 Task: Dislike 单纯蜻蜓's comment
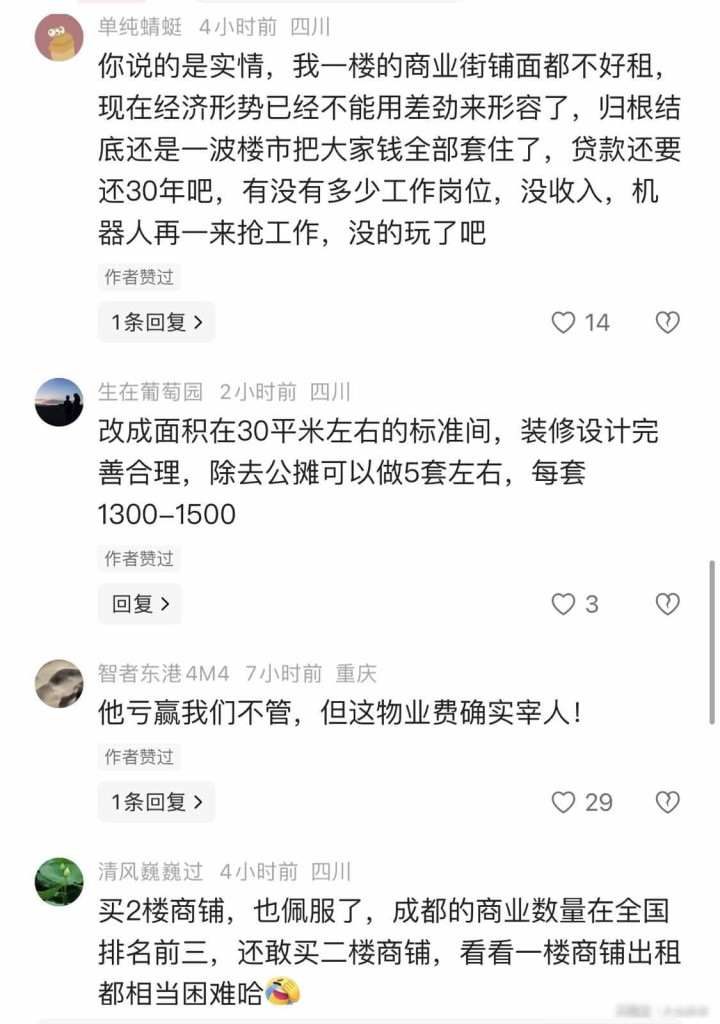click(x=667, y=322)
